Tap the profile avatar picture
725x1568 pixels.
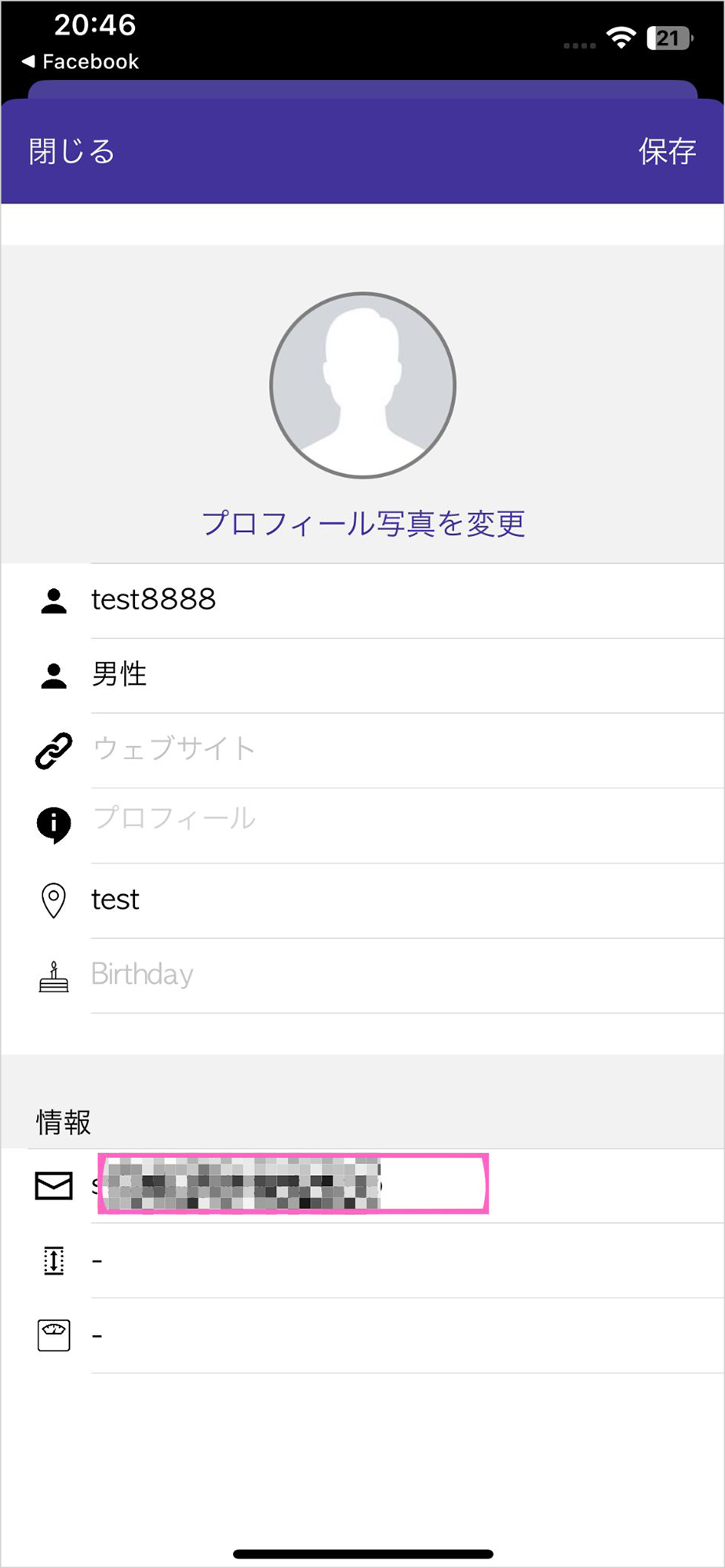362,385
